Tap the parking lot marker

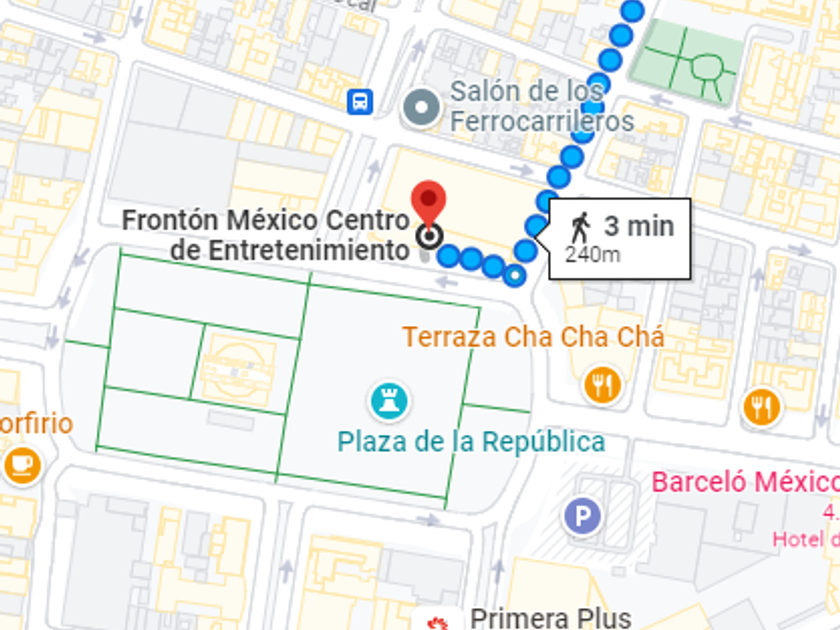coord(579,516)
